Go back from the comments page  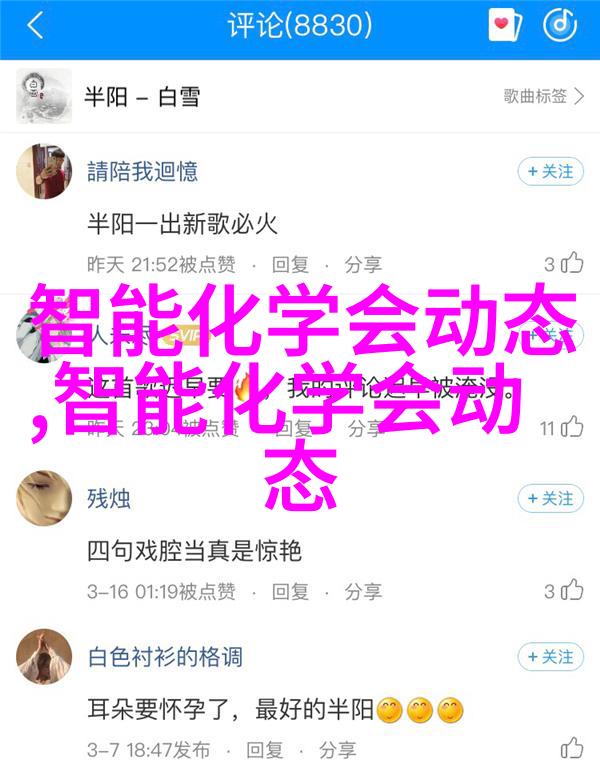36,26
